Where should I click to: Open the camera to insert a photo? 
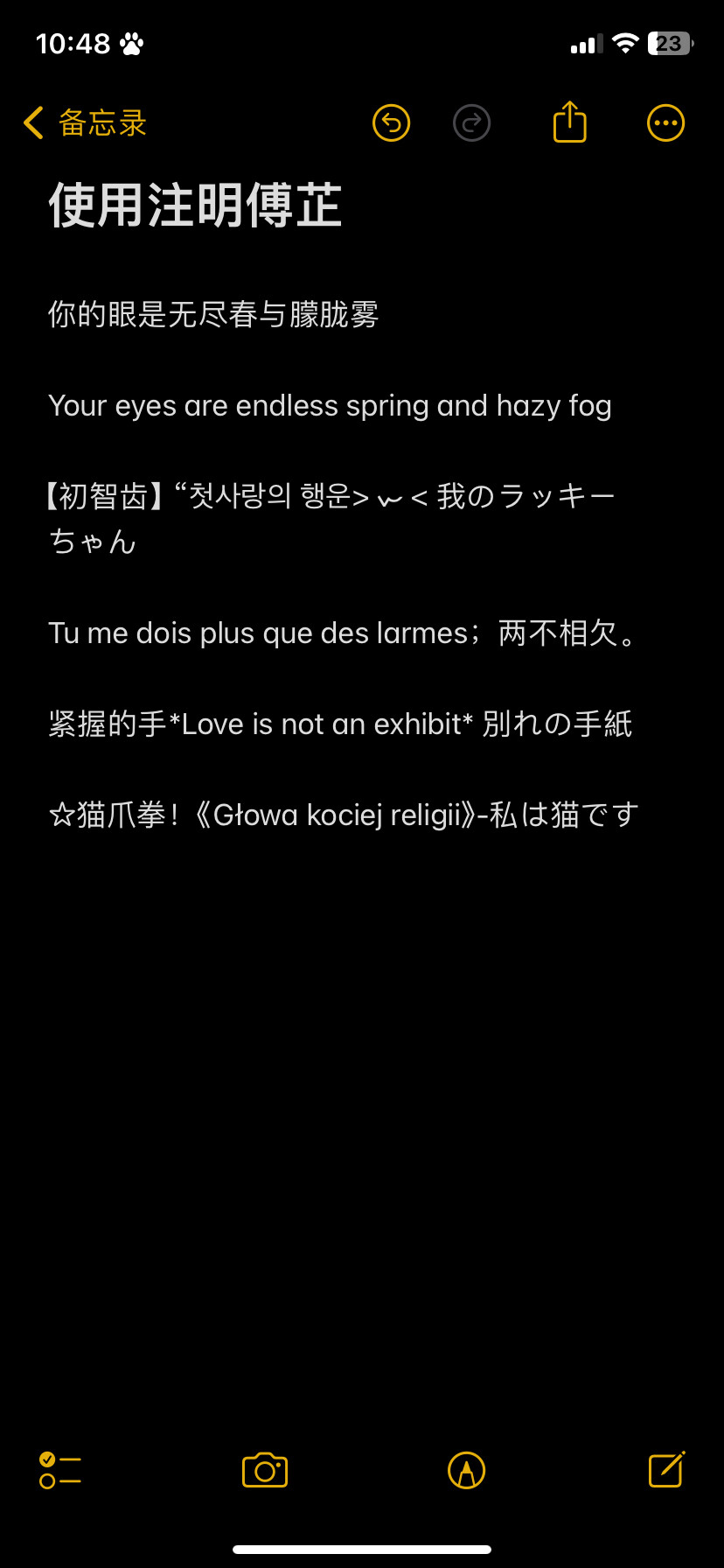(x=265, y=1470)
